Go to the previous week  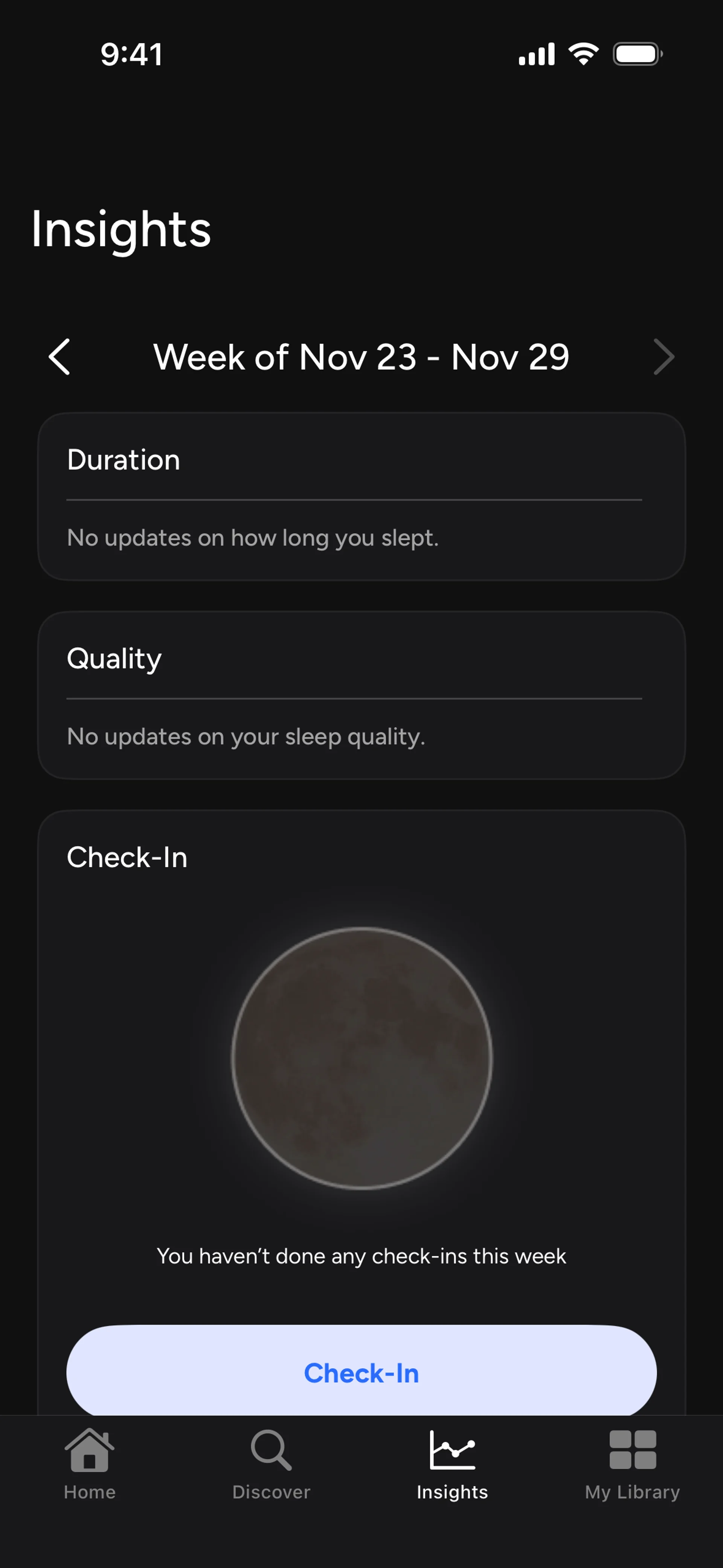59,357
